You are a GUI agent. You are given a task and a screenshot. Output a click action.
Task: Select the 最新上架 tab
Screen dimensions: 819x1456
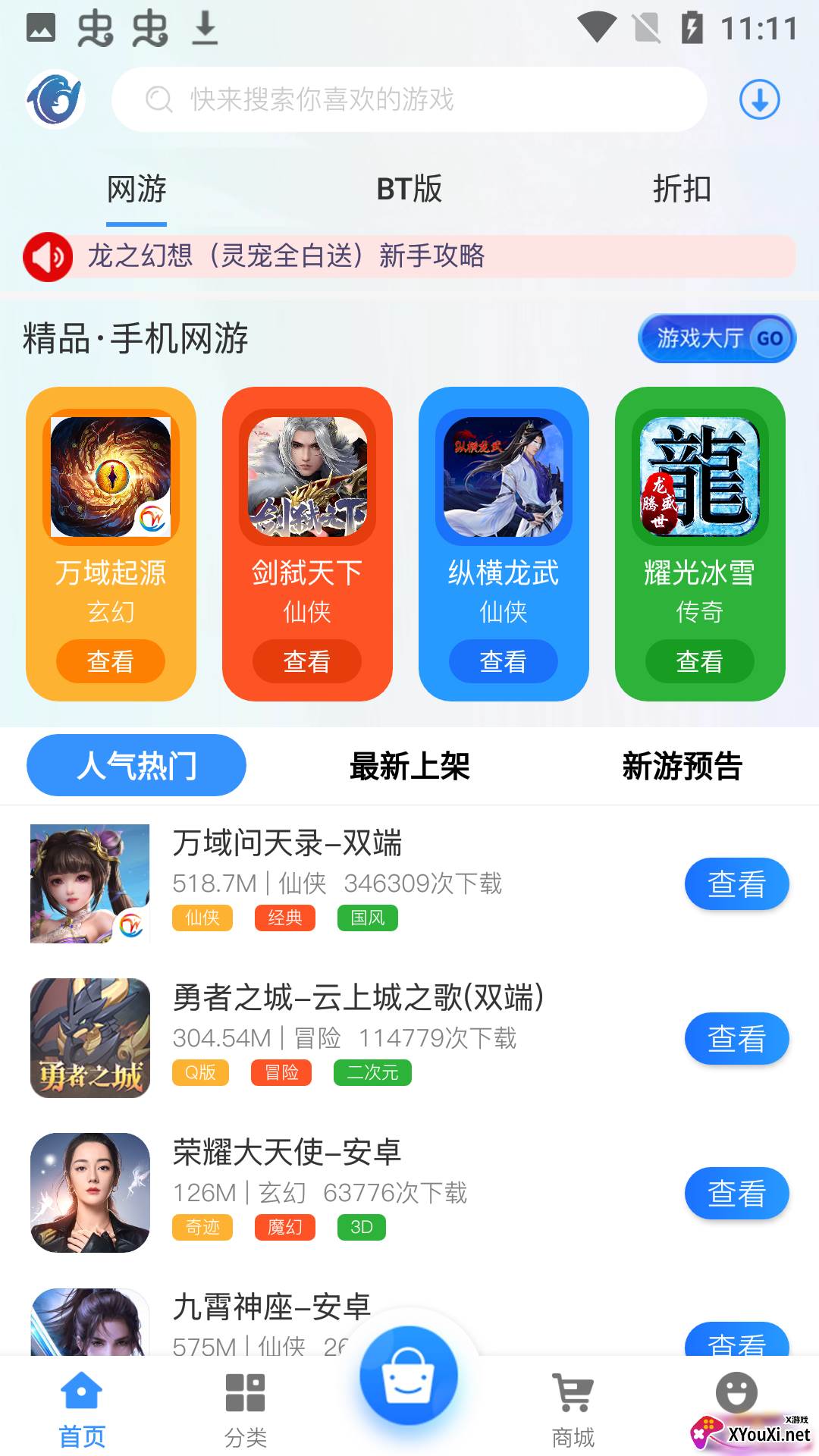(409, 766)
